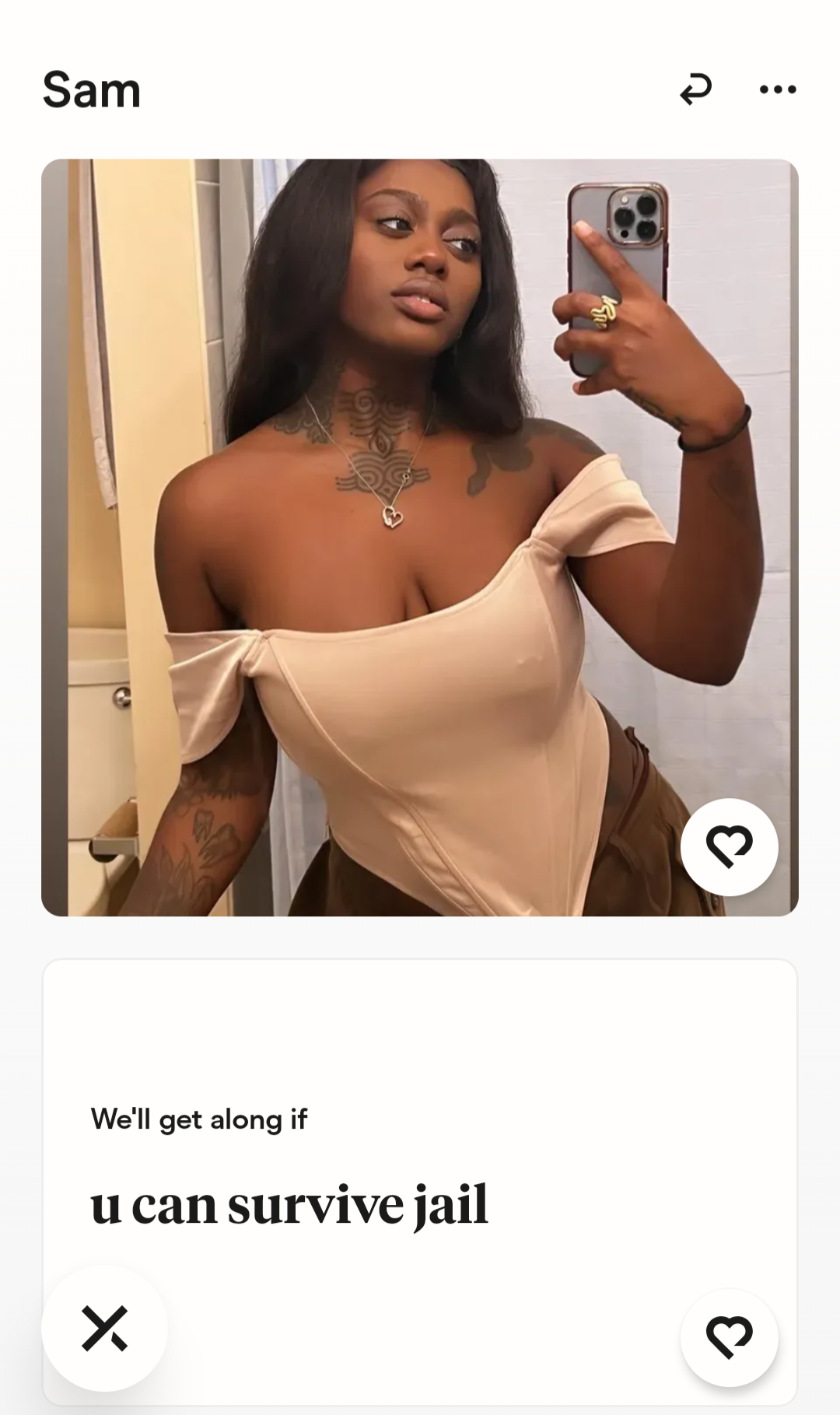This screenshot has height=1415, width=840.
Task: Tap the undo arrow icon
Action: pos(695,89)
